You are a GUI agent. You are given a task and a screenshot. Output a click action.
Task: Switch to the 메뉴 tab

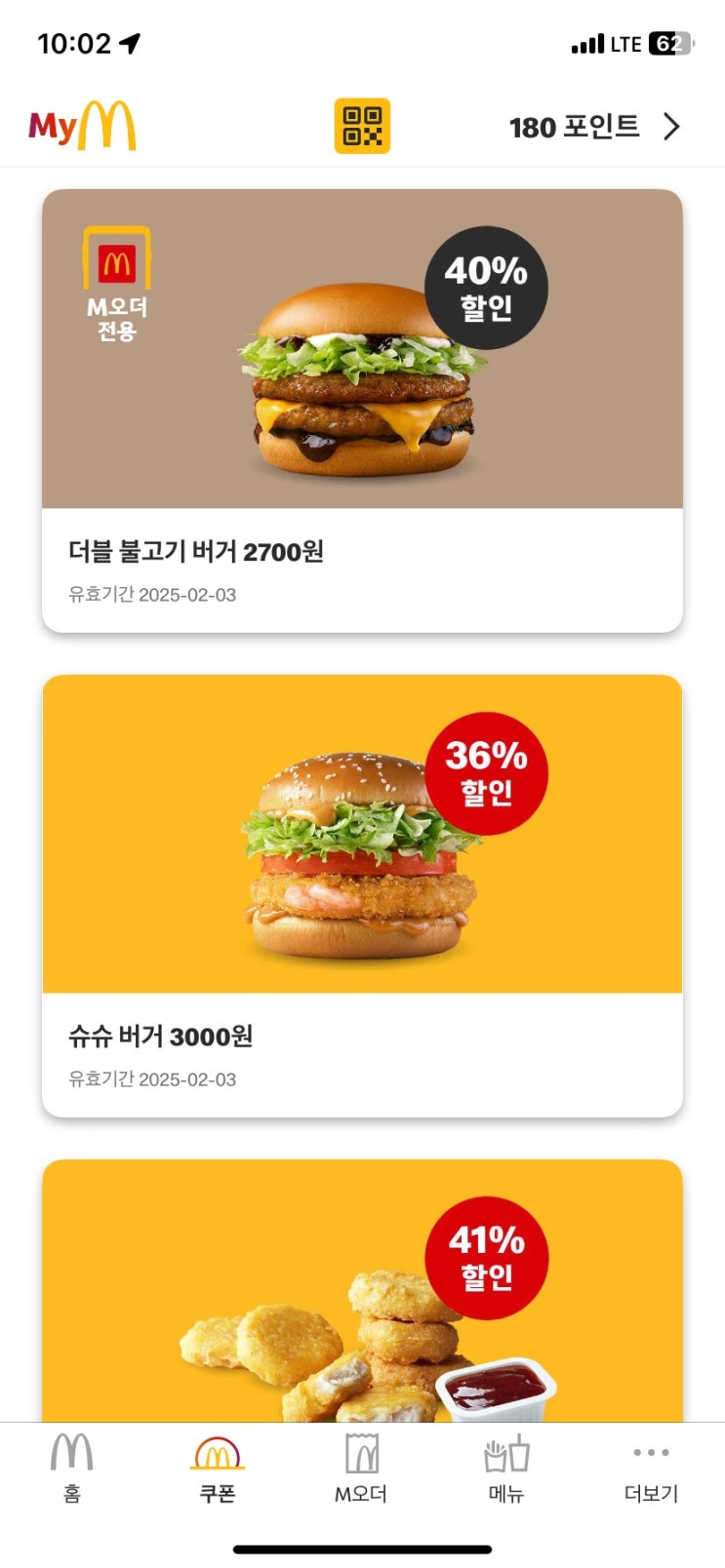(x=506, y=1468)
